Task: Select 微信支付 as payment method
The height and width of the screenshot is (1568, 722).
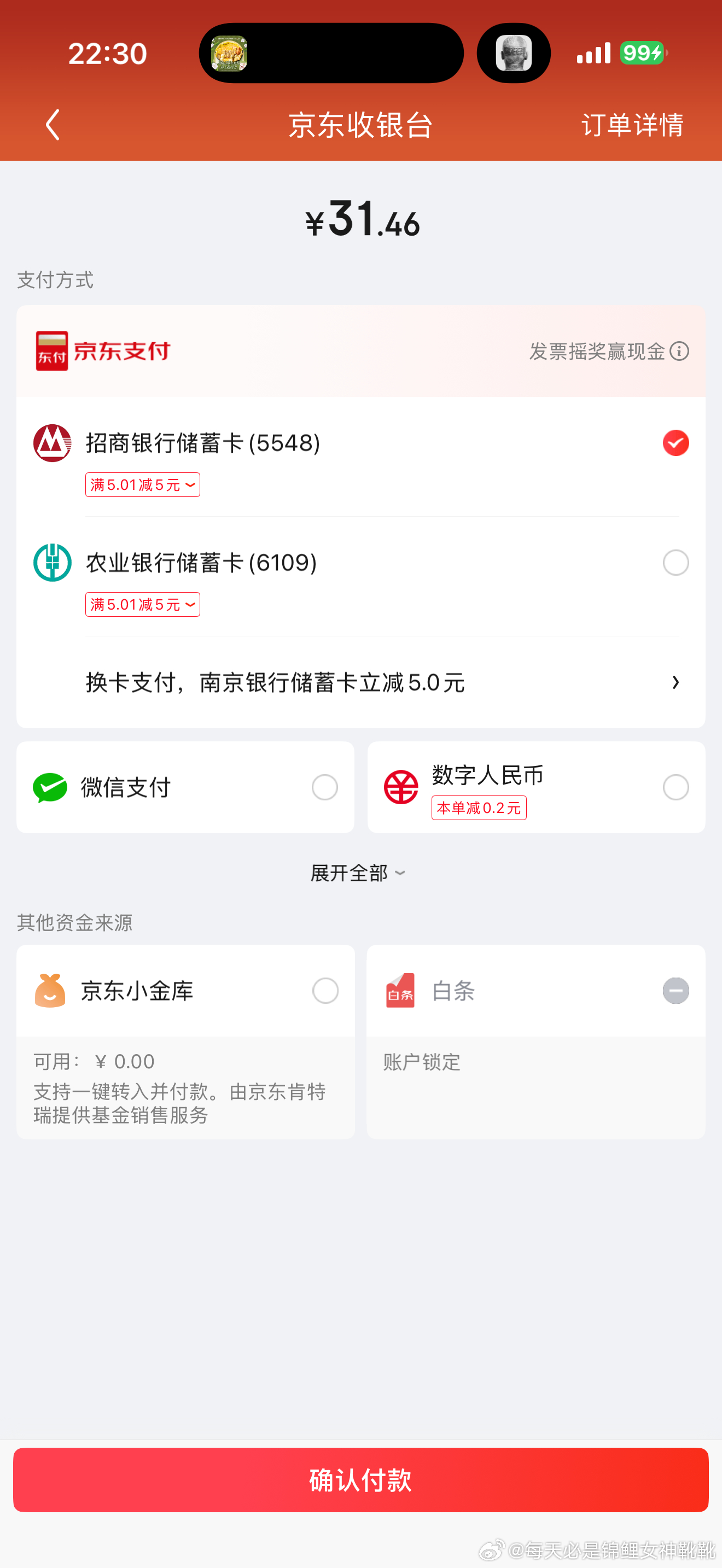Action: pyautogui.click(x=324, y=787)
